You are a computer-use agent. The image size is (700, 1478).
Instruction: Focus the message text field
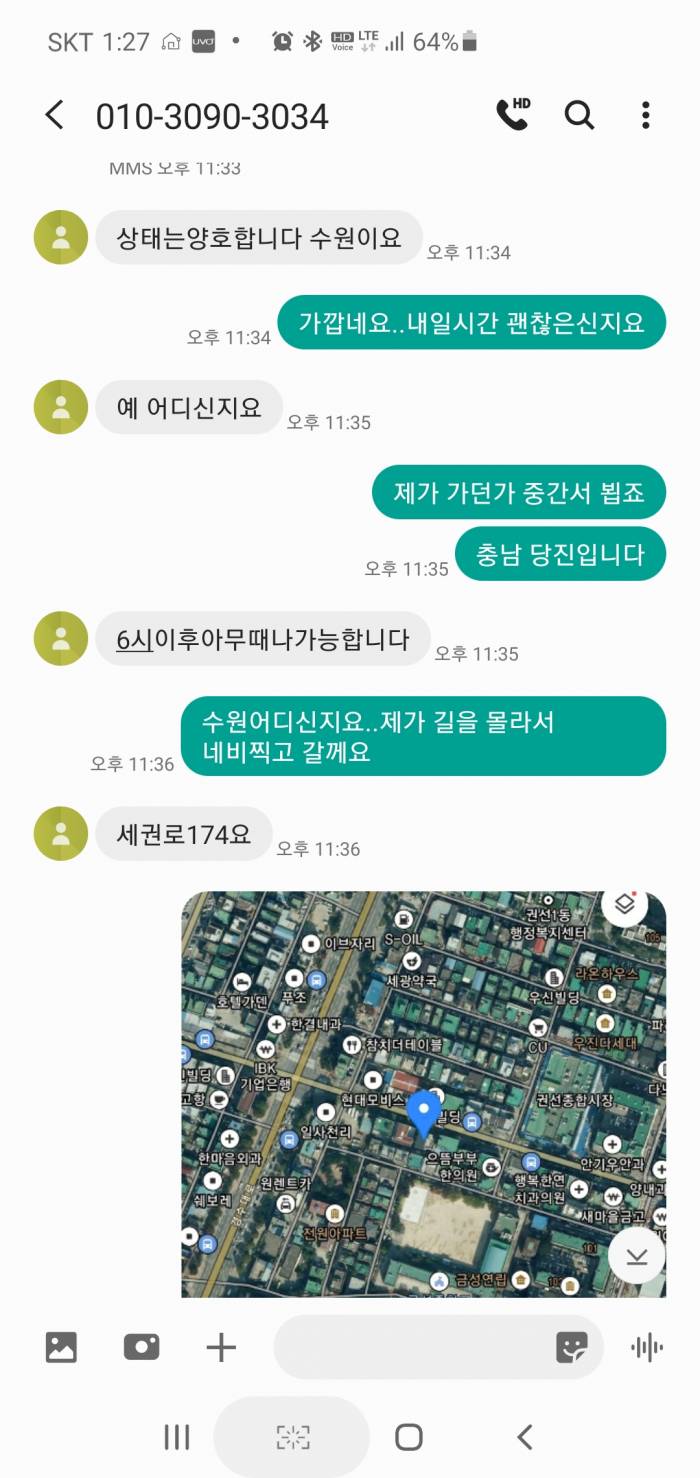tap(410, 1348)
